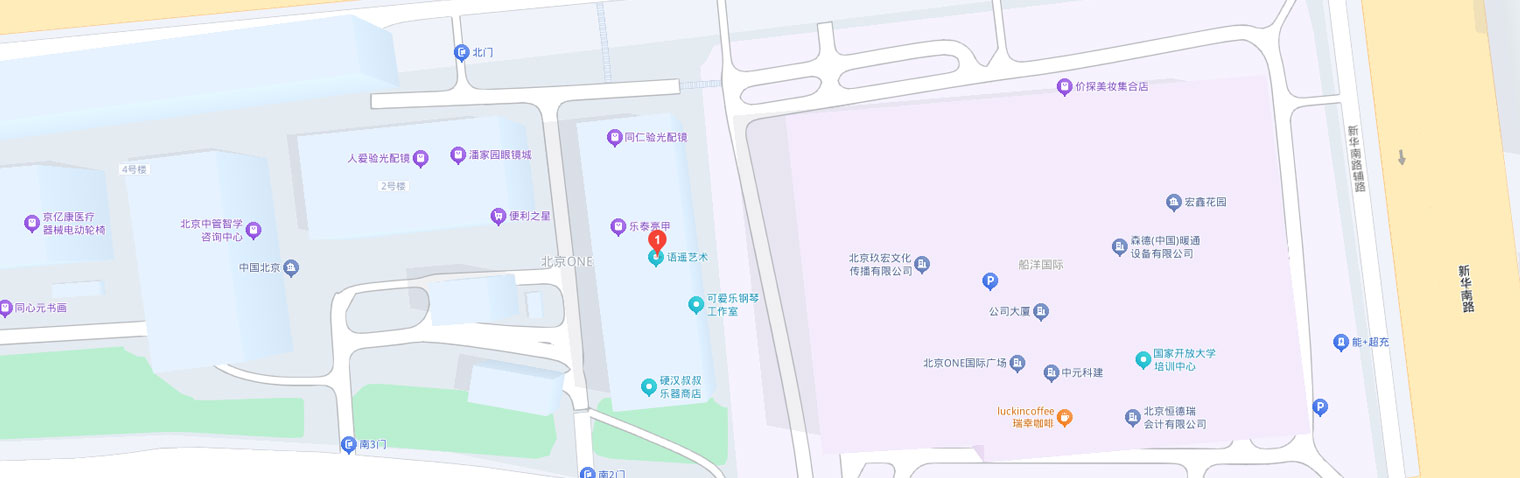Open the 可爱乐钢琴工作室 marker
Screen dimensions: 1520x478
click(x=696, y=304)
